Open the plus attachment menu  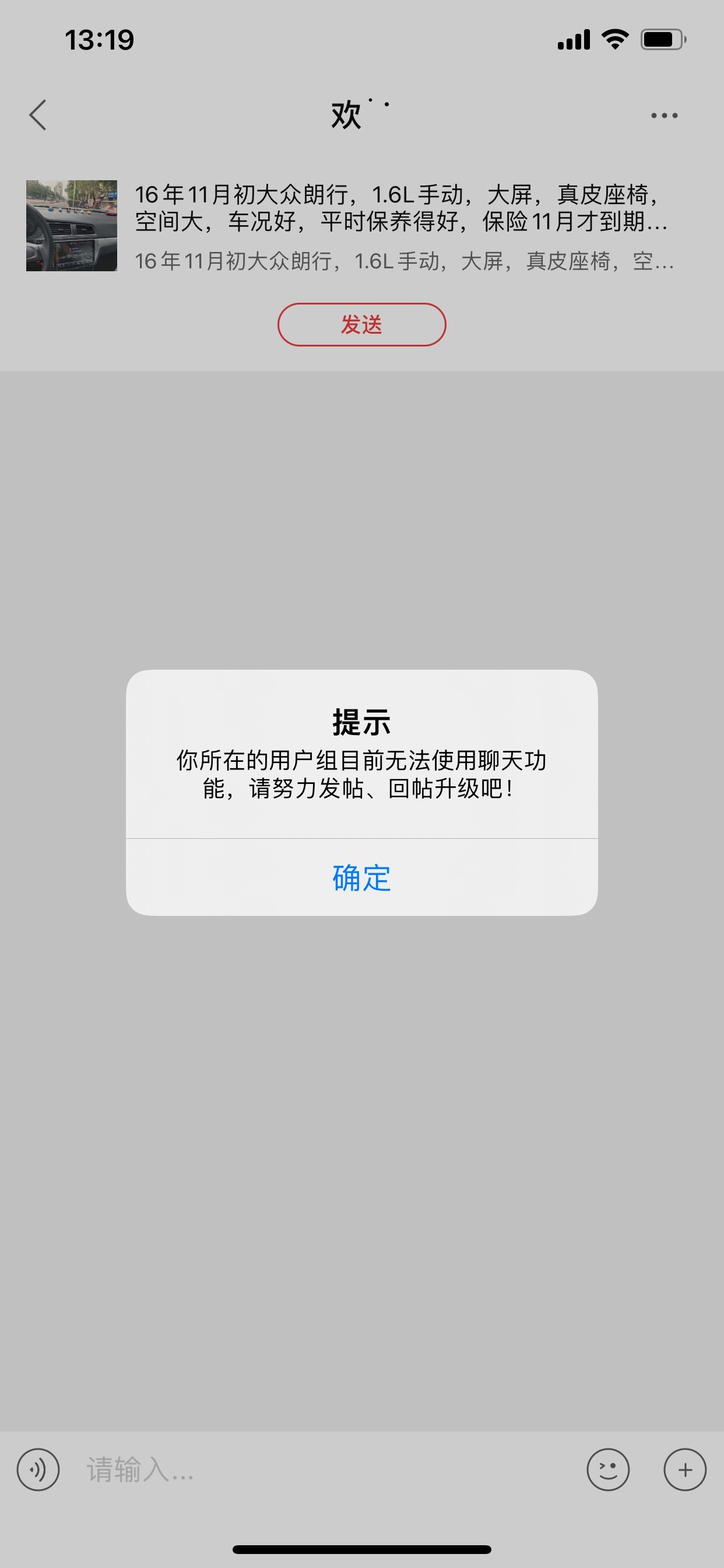point(684,1469)
